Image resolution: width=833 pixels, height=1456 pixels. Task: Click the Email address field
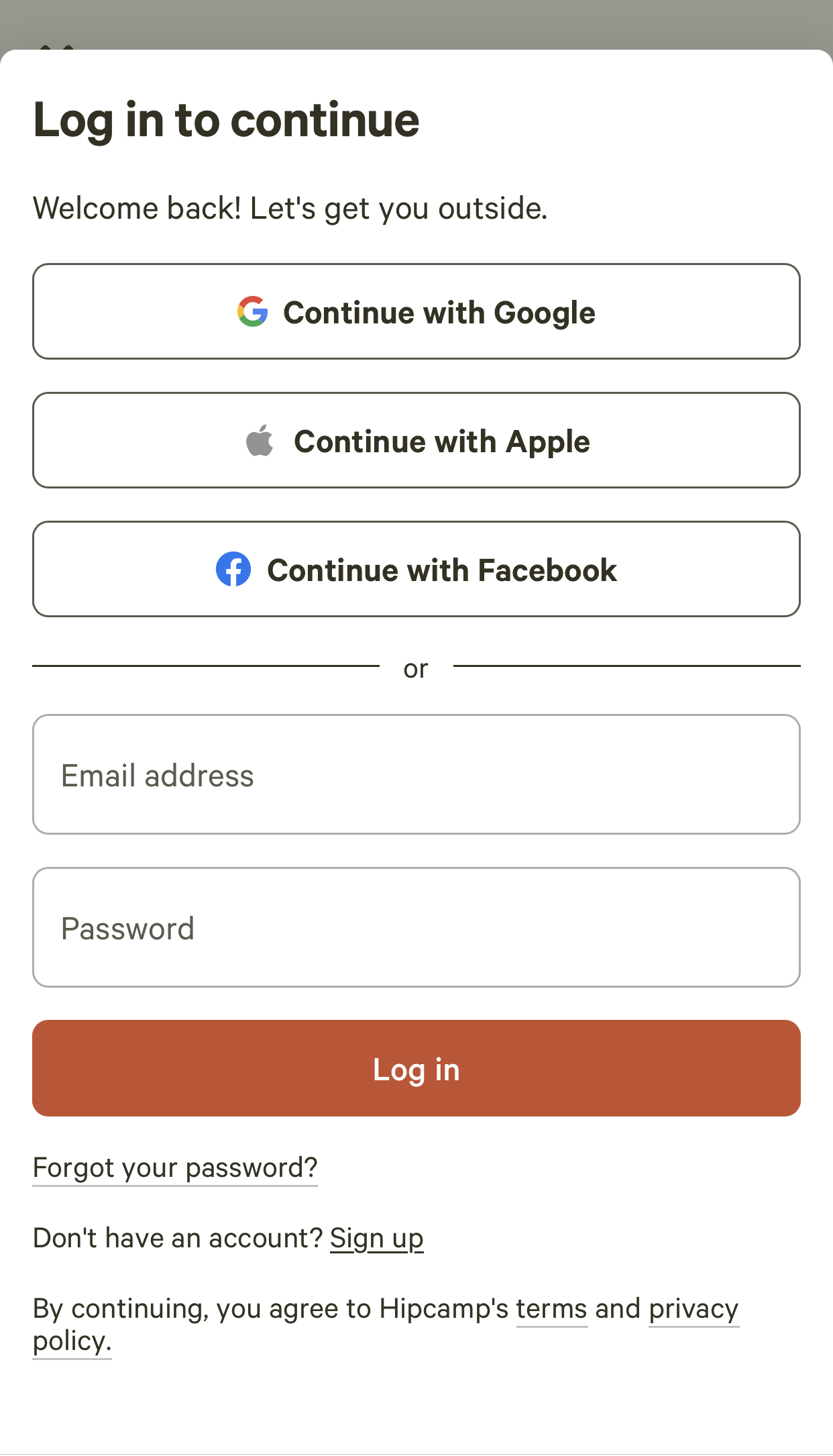point(416,774)
